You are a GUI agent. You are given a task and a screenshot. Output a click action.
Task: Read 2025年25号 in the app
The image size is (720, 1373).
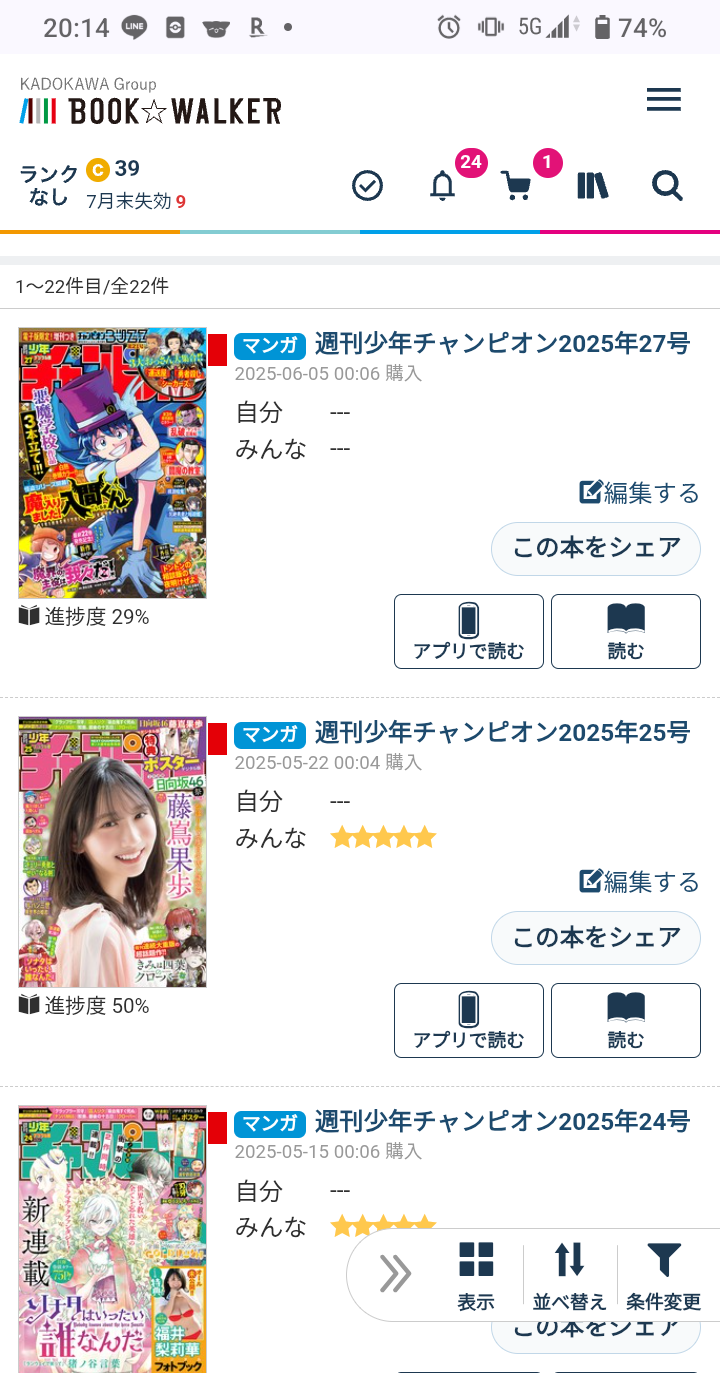pyautogui.click(x=469, y=1020)
